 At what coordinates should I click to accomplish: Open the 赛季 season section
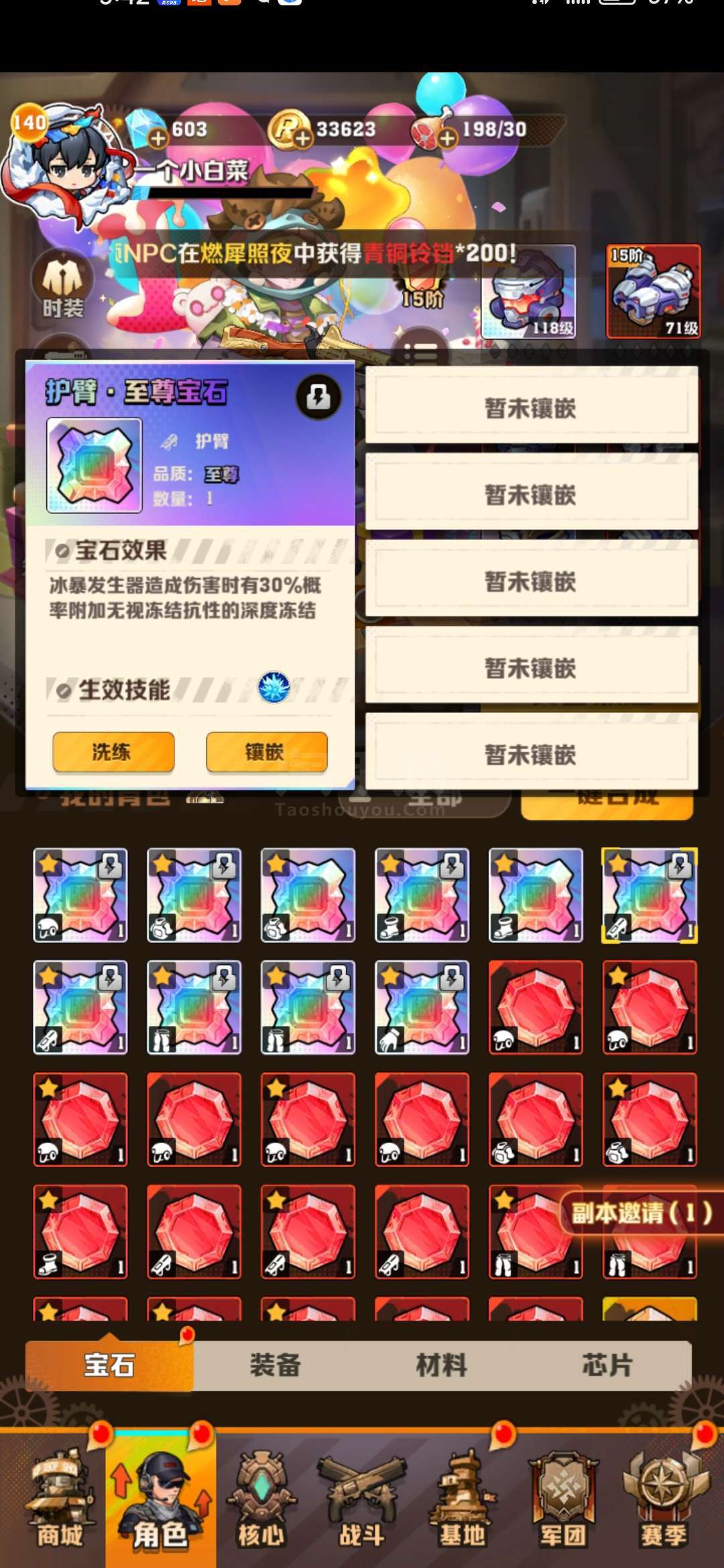663,1500
